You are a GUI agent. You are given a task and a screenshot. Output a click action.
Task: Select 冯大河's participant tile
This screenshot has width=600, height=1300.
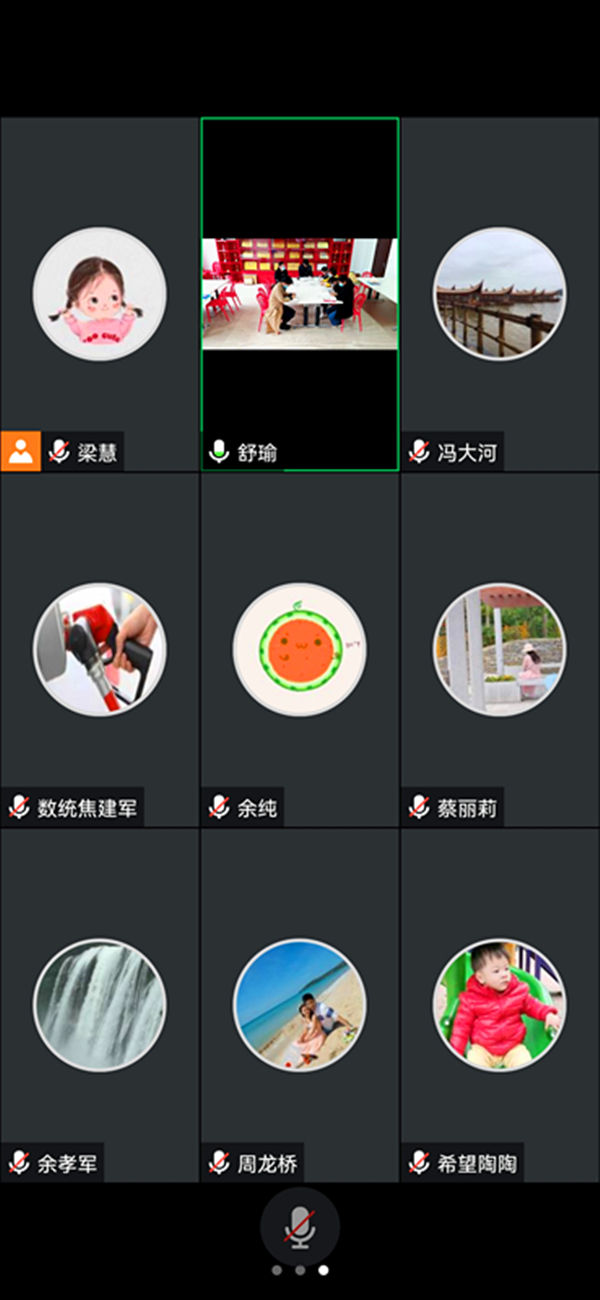500,294
